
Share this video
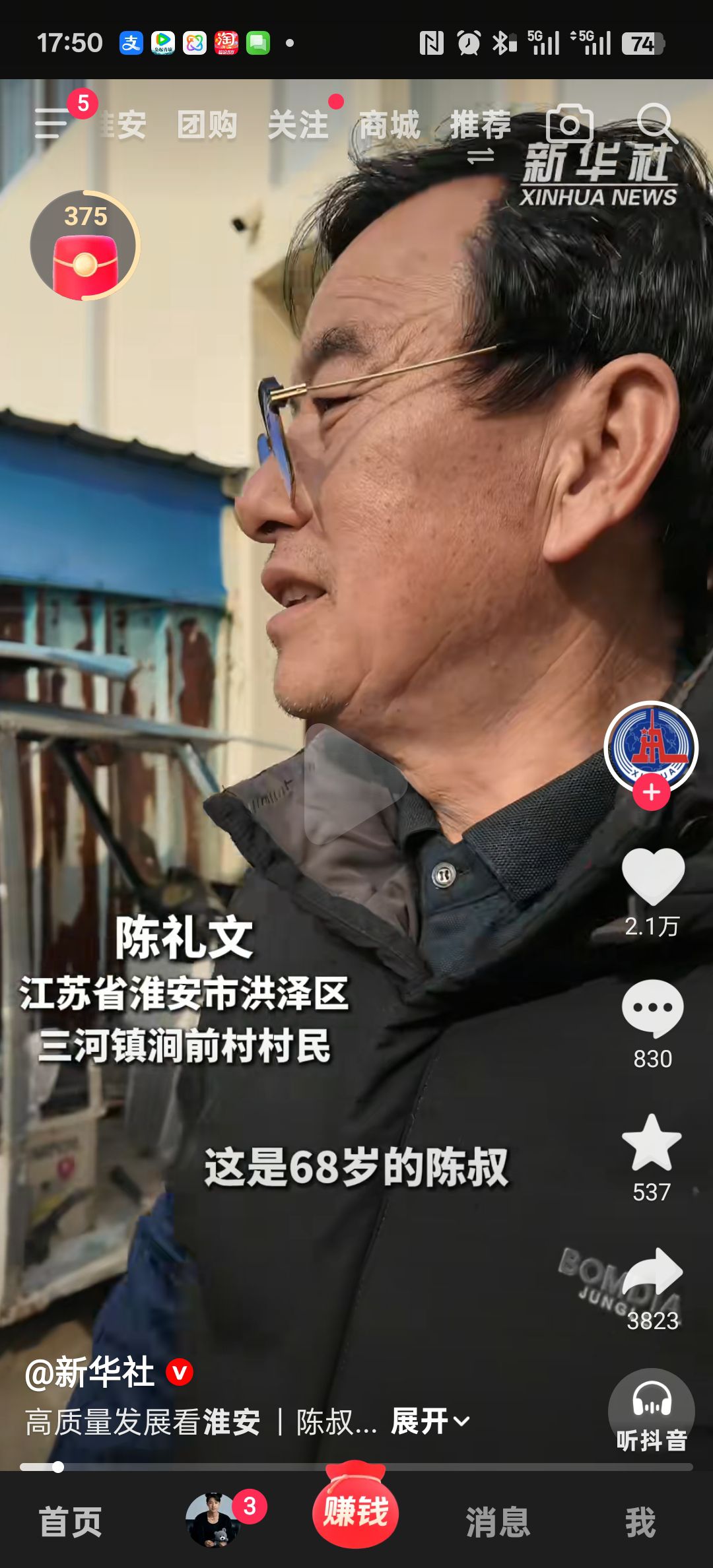652,1272
